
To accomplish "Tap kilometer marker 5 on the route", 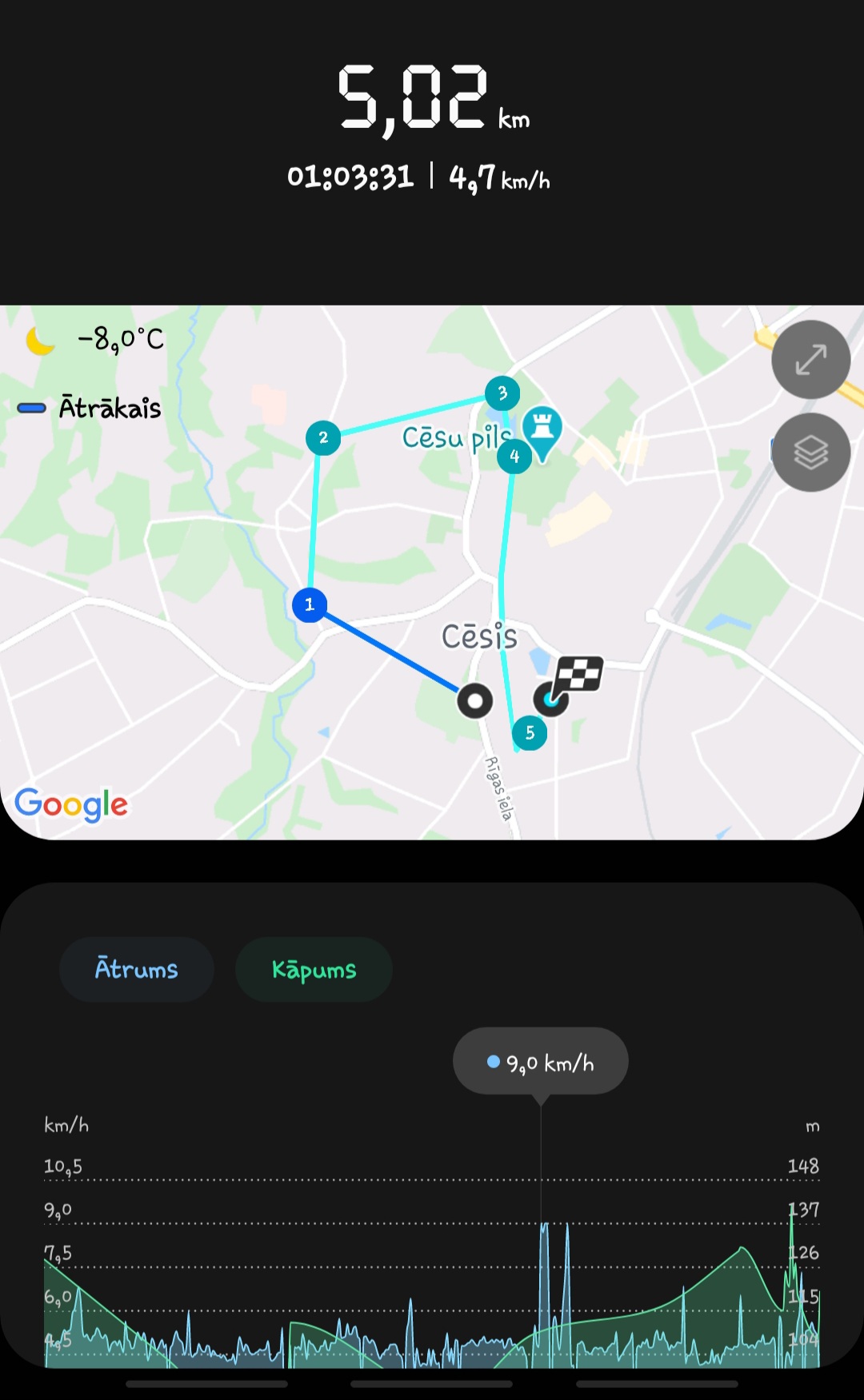I will pos(530,732).
